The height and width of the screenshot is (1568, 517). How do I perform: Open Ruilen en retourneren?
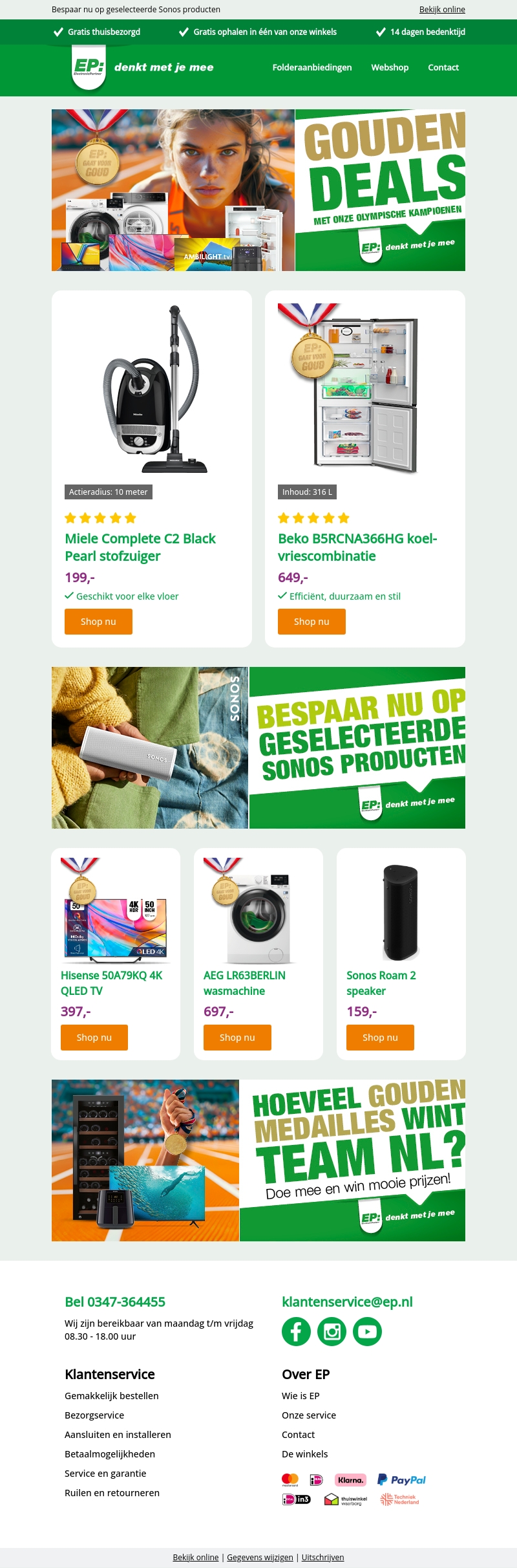[x=112, y=1493]
